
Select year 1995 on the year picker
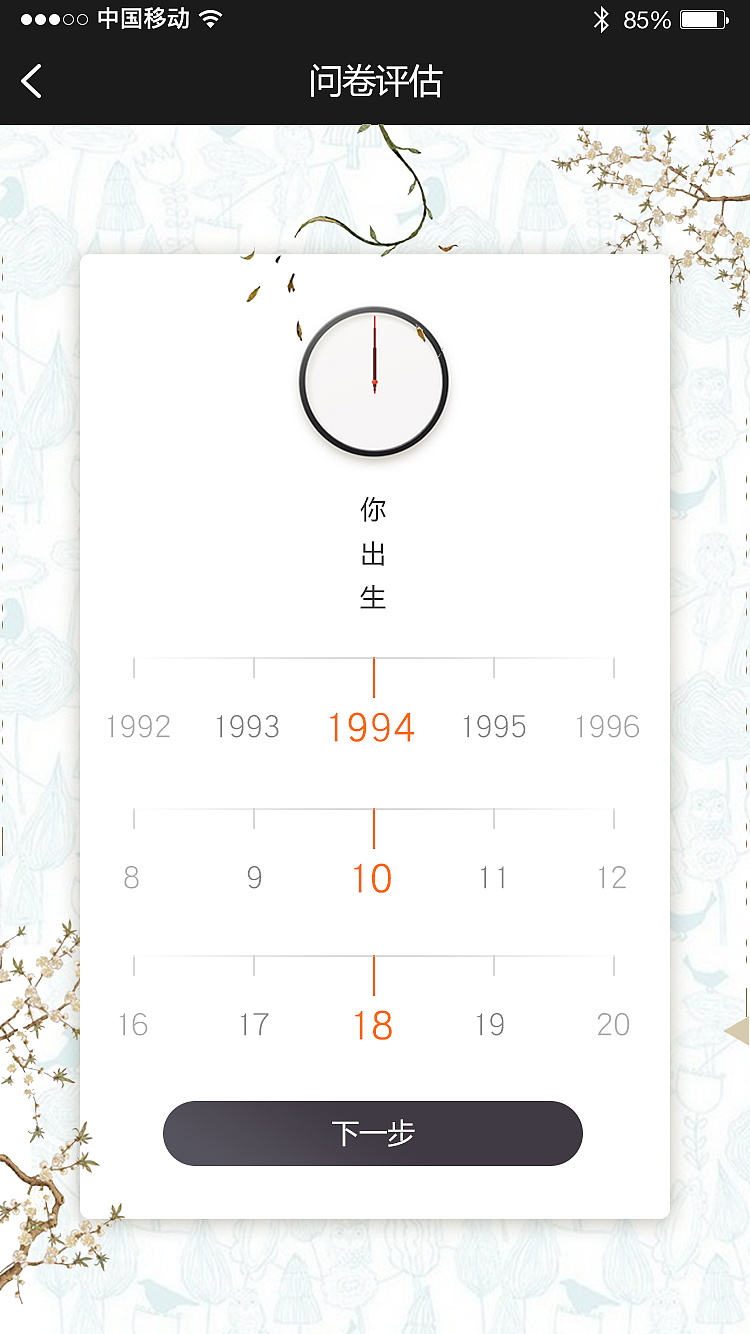tap(495, 727)
